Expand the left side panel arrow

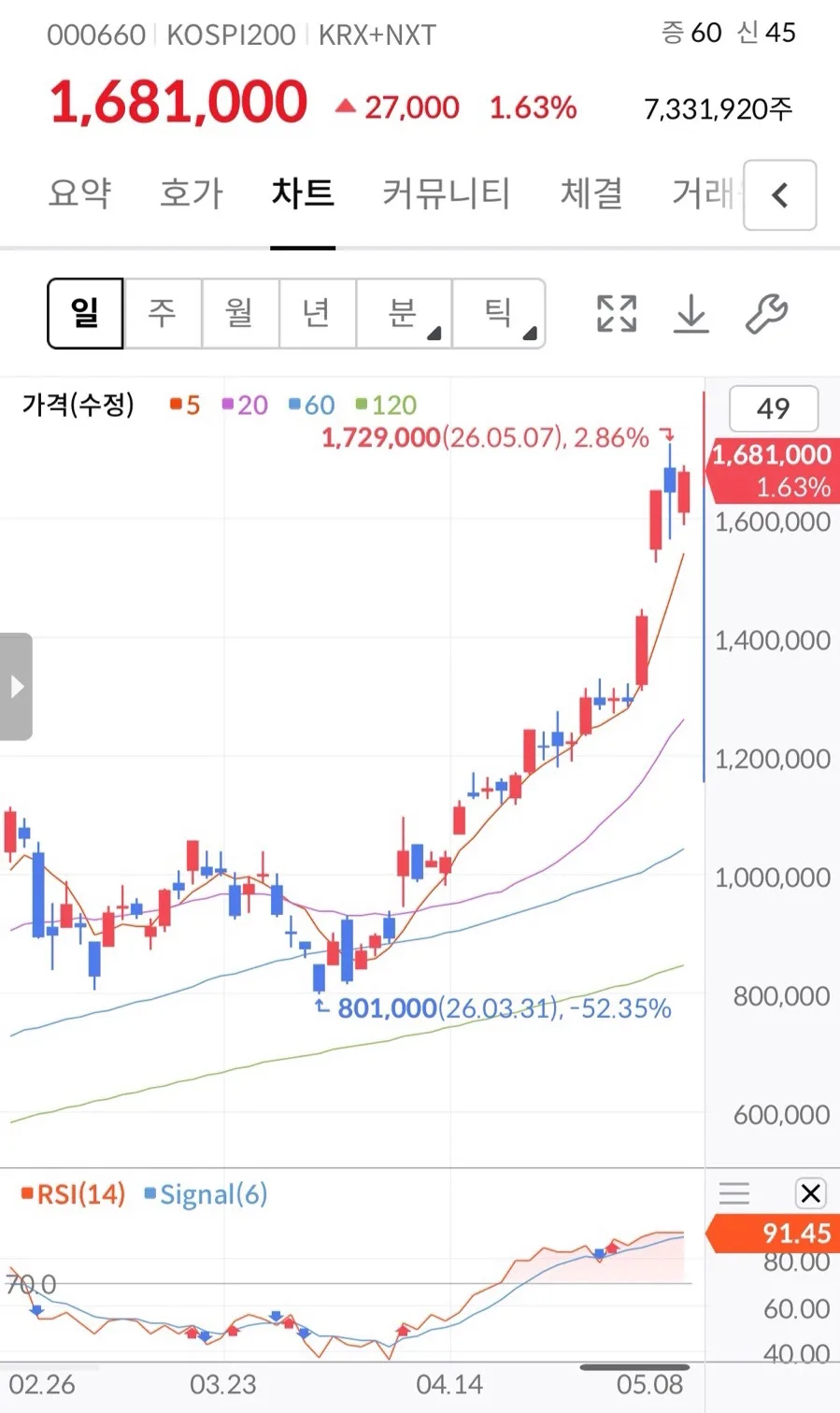click(16, 687)
